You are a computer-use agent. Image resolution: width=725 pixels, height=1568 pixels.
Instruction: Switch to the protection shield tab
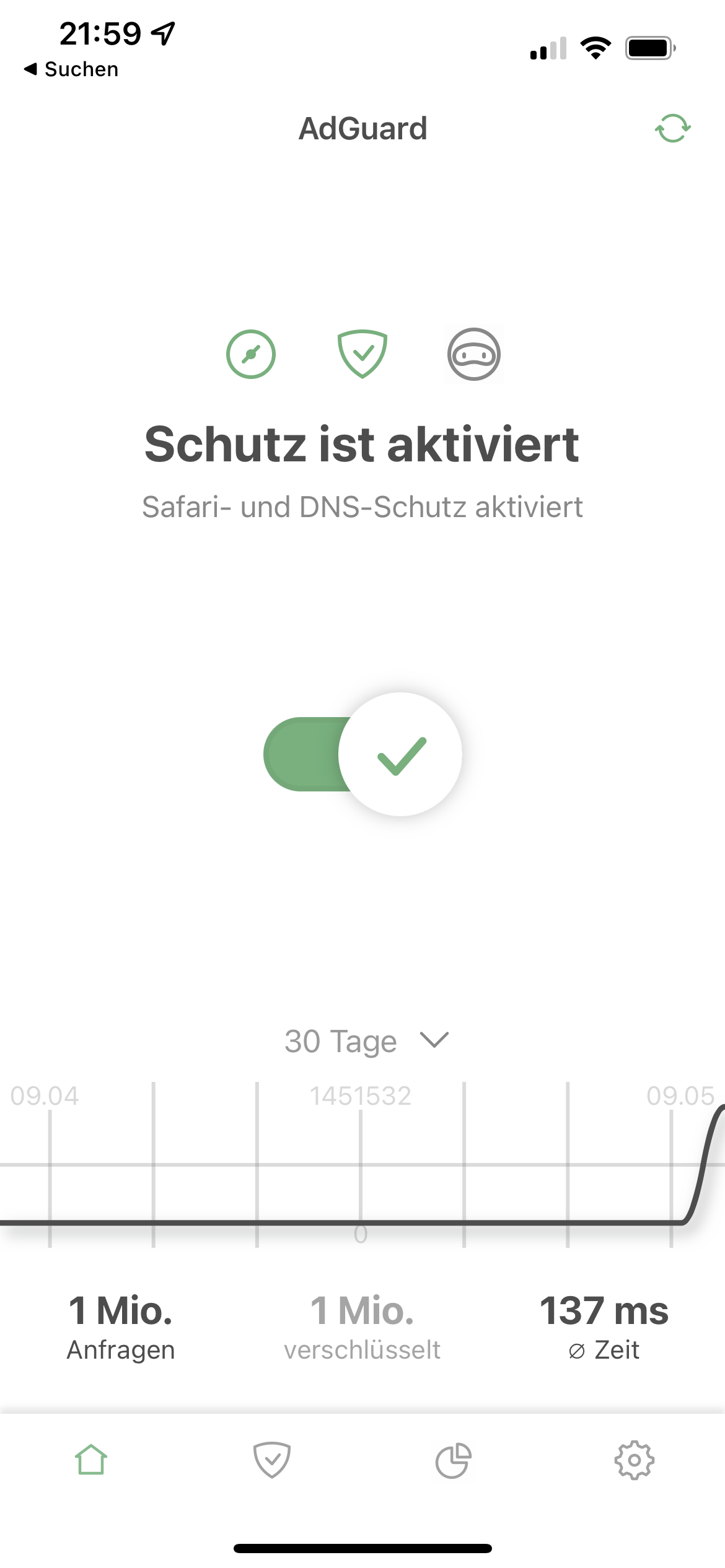272,1460
